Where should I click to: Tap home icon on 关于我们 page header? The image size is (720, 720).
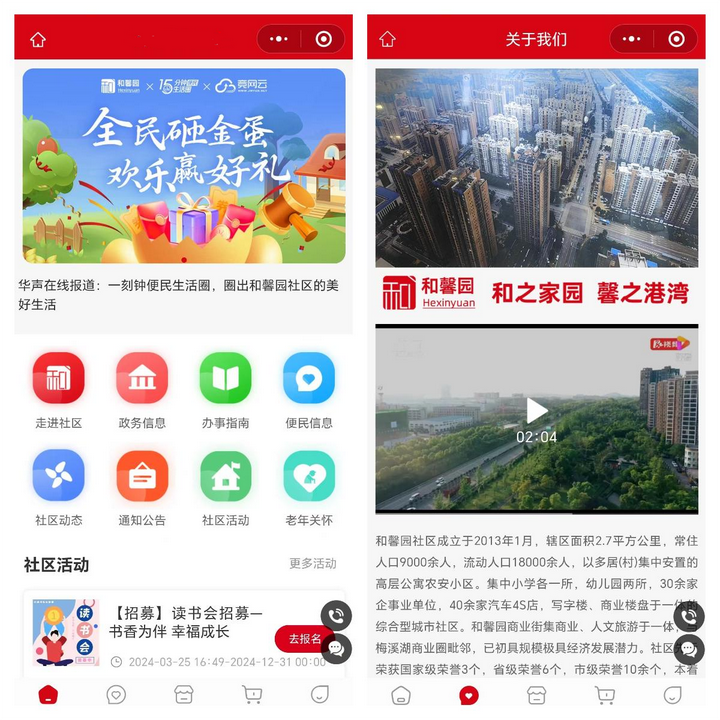(388, 39)
